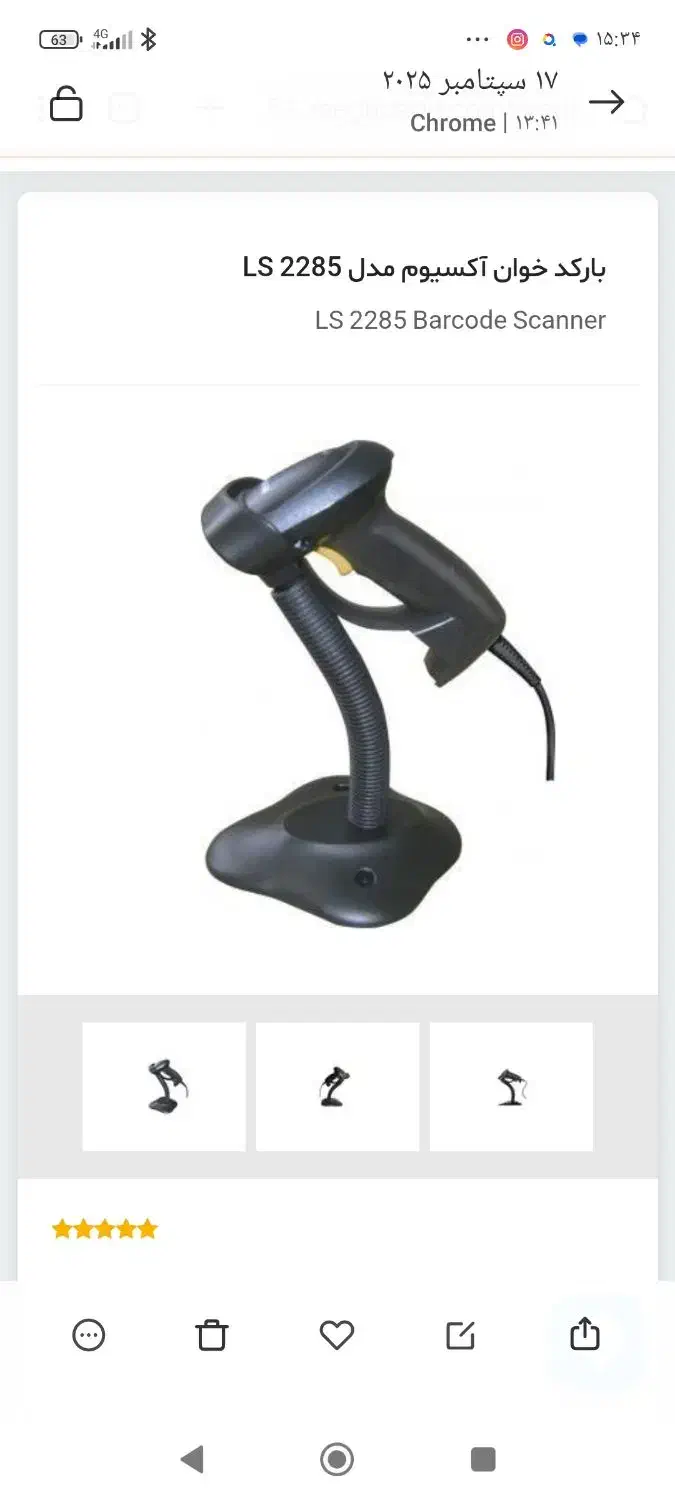Edit the screenshot with the pencil icon
The width and height of the screenshot is (675, 1500).
pos(460,1335)
